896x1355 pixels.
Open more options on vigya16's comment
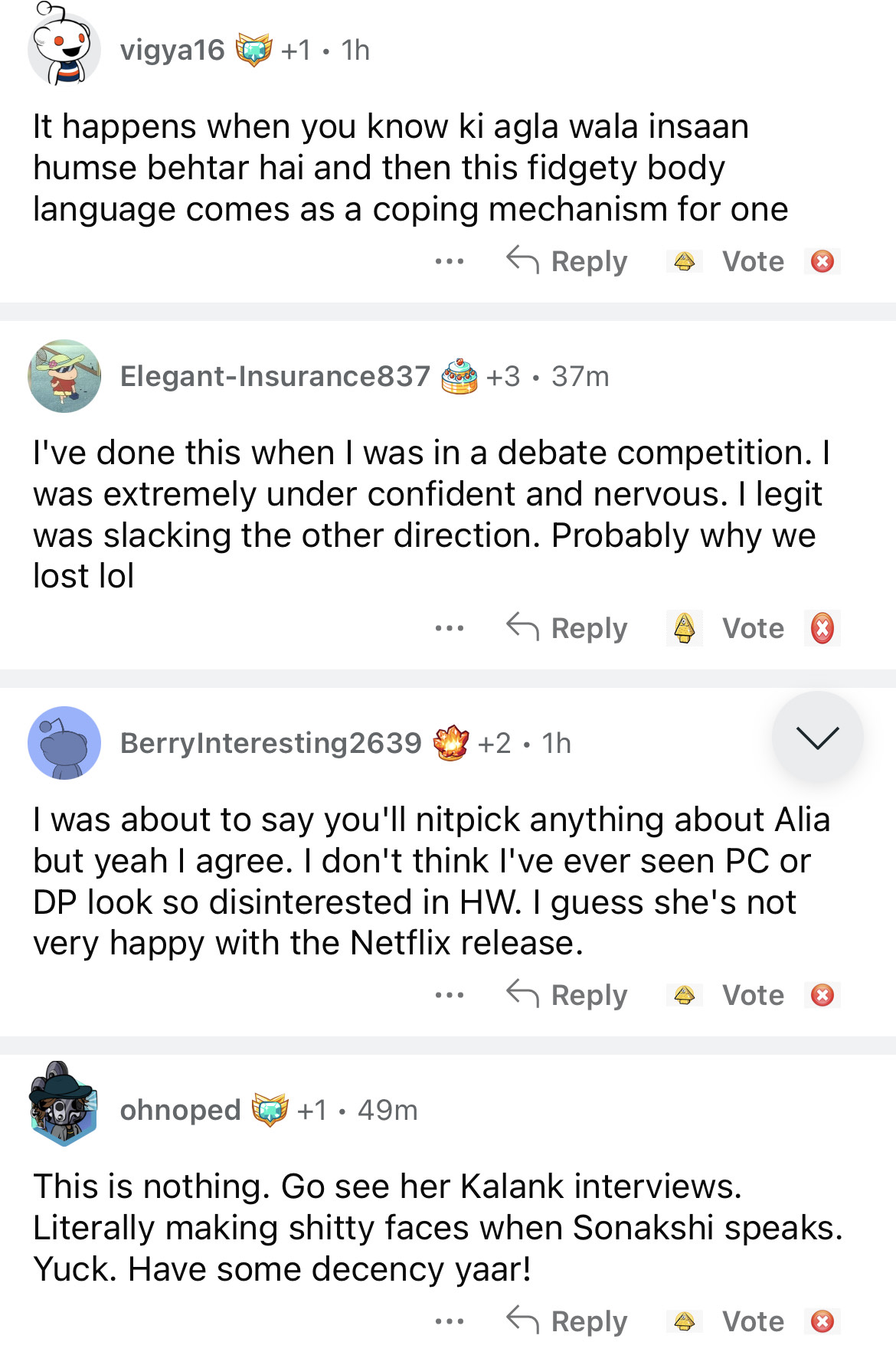pos(449,262)
